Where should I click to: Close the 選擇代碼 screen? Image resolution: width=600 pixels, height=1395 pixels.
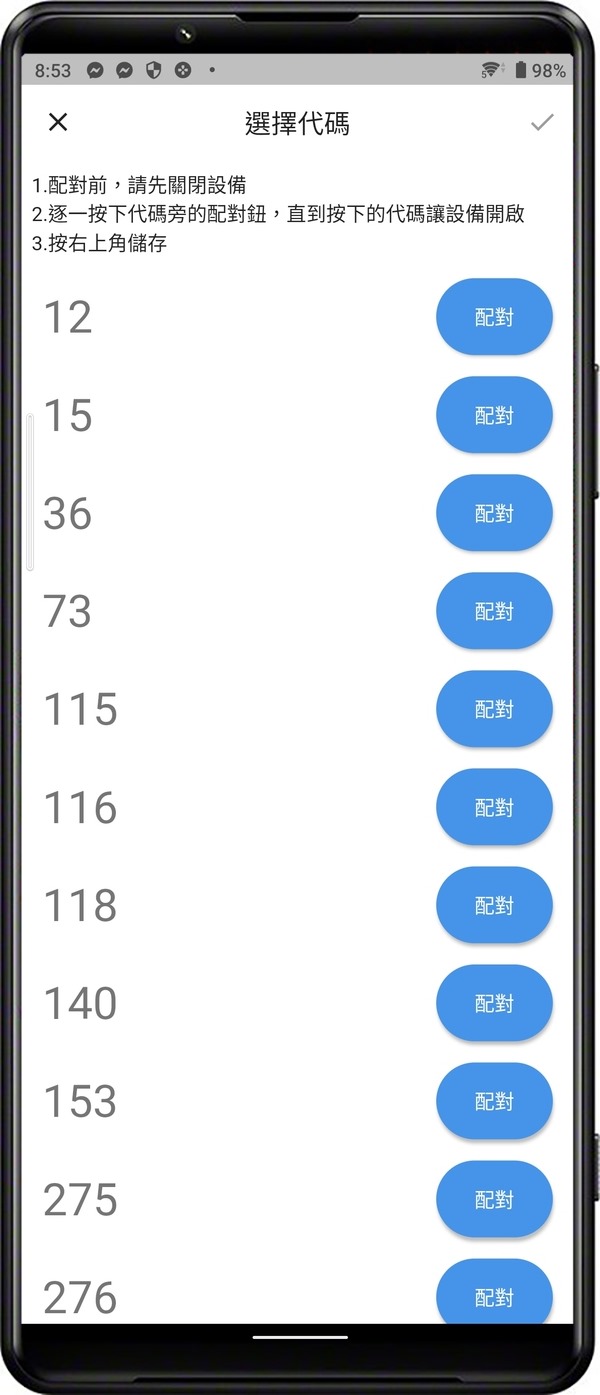click(58, 122)
